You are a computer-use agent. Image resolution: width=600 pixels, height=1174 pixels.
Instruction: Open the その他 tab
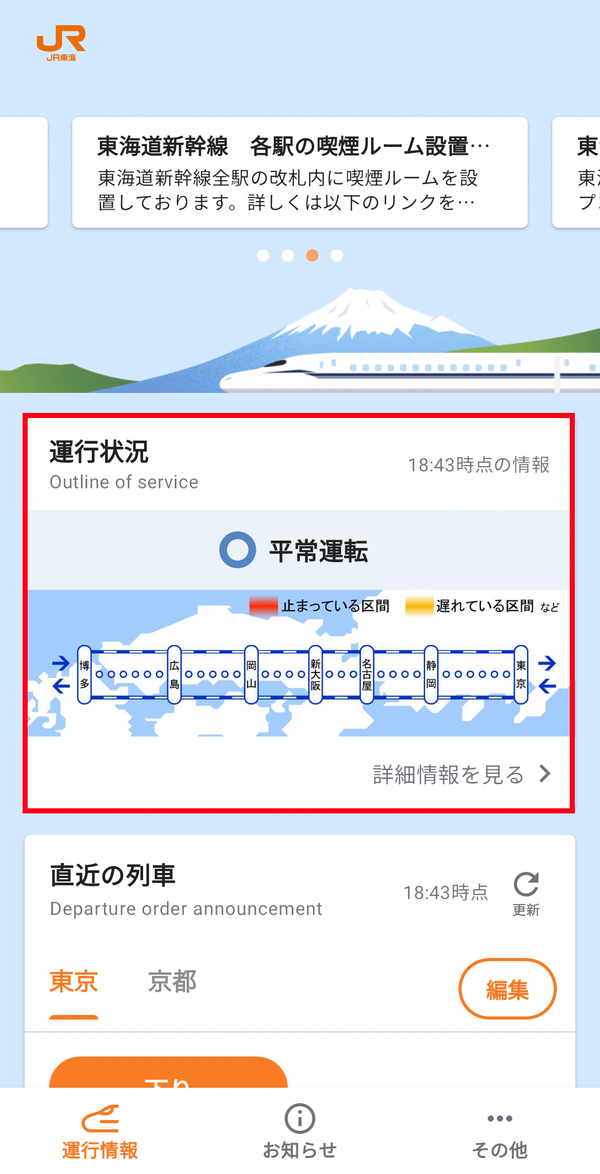(500, 1131)
